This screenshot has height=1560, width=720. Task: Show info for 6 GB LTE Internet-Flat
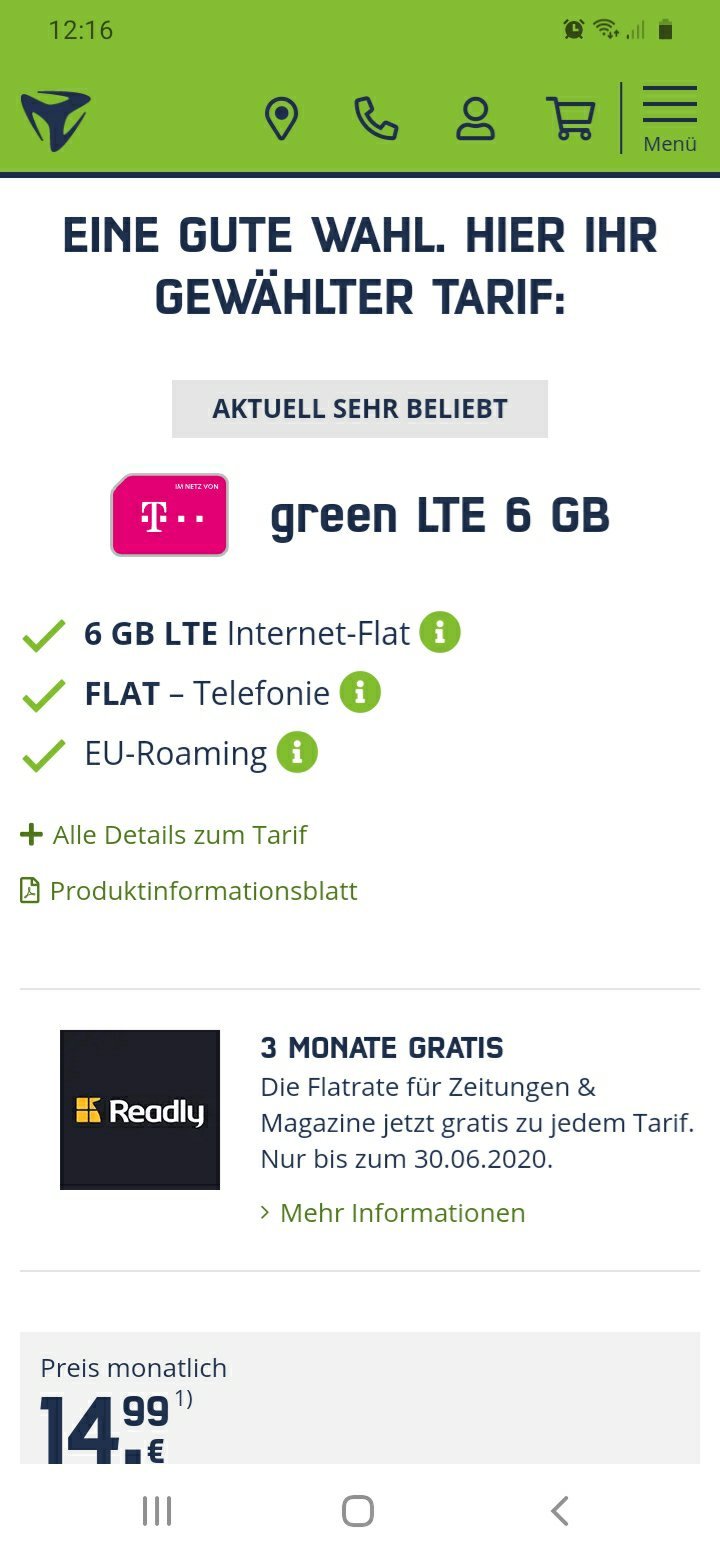440,633
